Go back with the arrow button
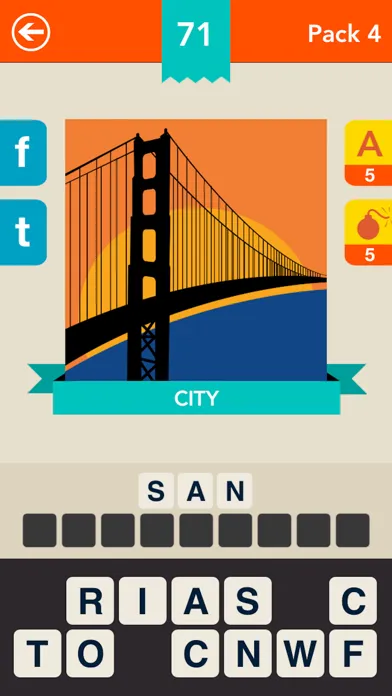This screenshot has height=696, width=392. (31, 32)
